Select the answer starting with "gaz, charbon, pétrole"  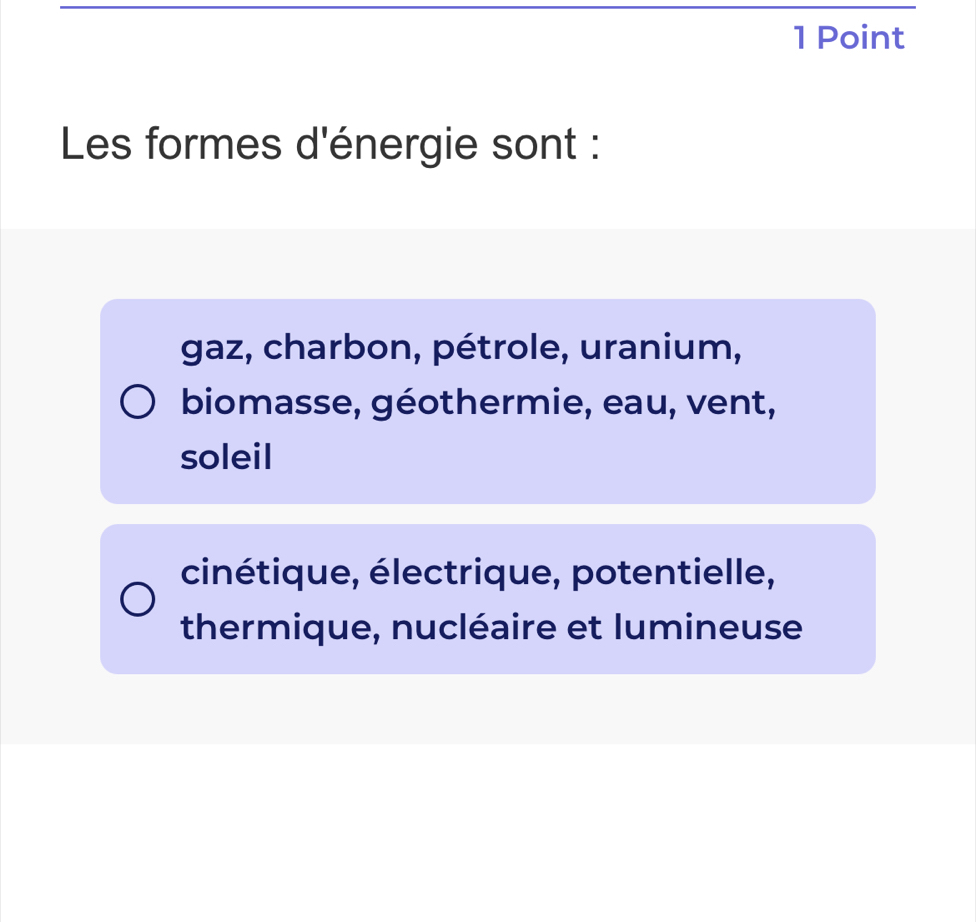pyautogui.click(x=138, y=403)
